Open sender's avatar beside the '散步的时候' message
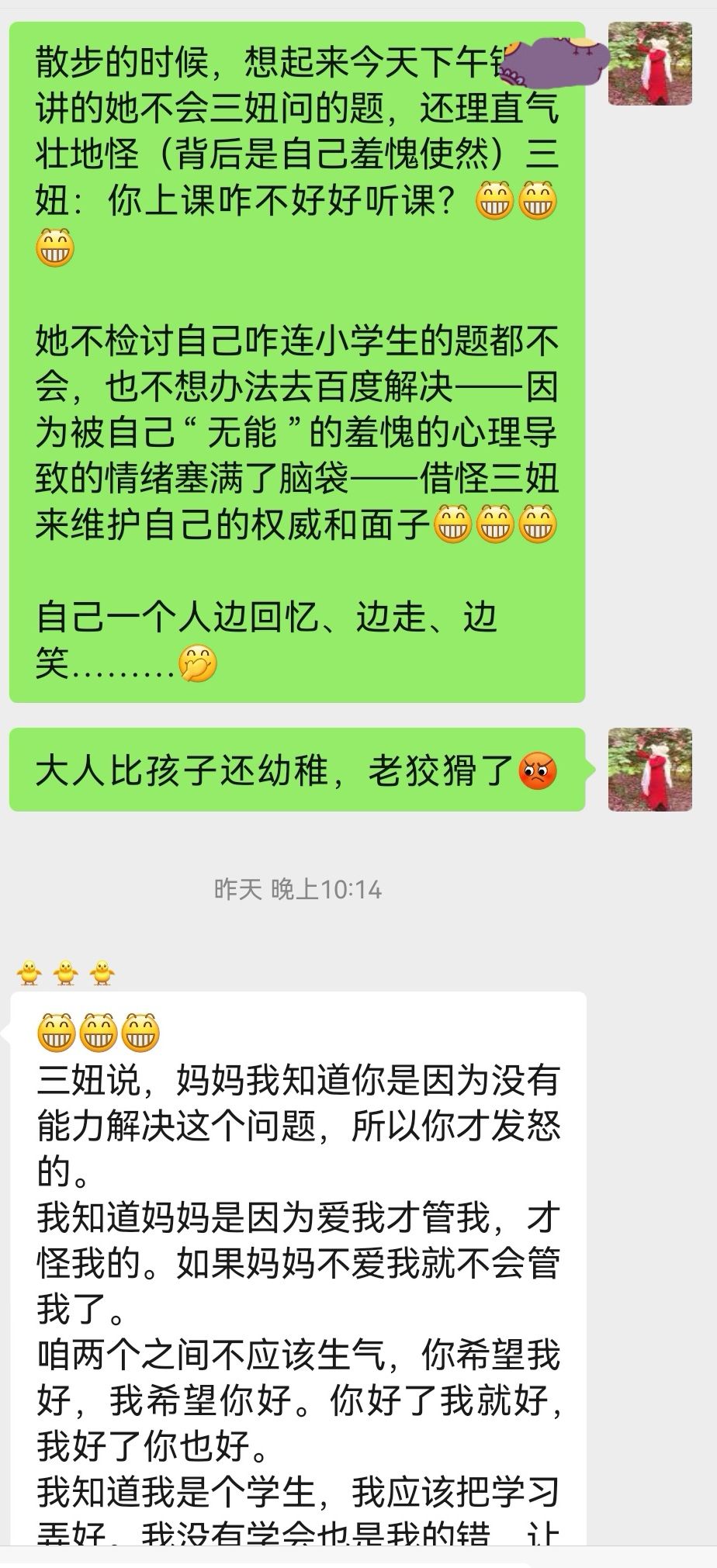This screenshot has height=1568, width=717. (x=649, y=64)
